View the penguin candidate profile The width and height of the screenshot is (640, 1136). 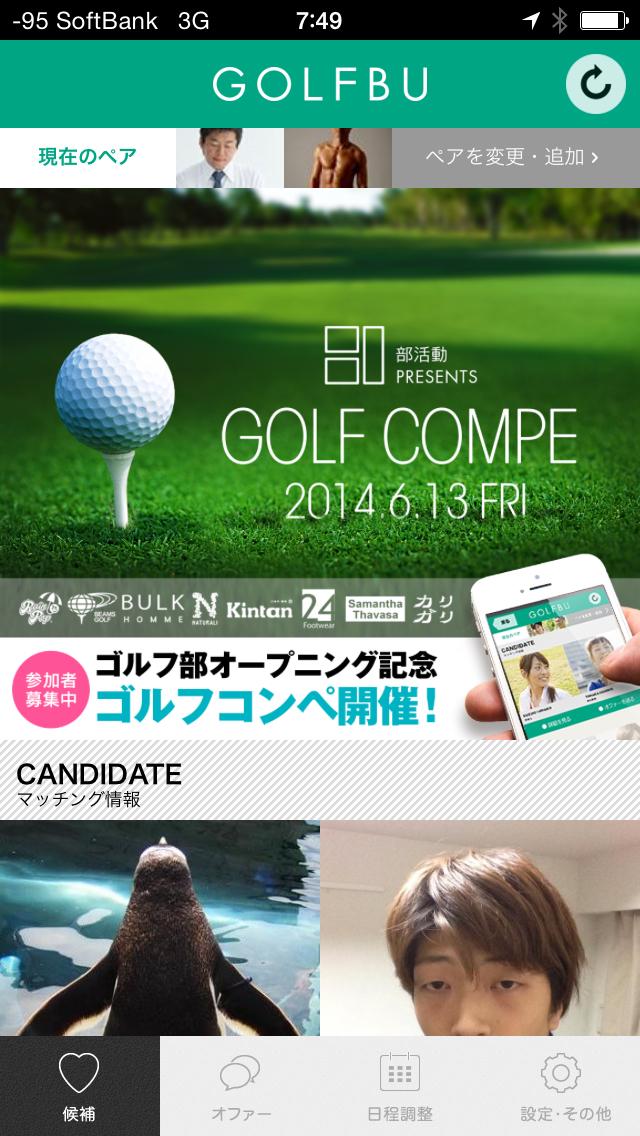click(160, 927)
